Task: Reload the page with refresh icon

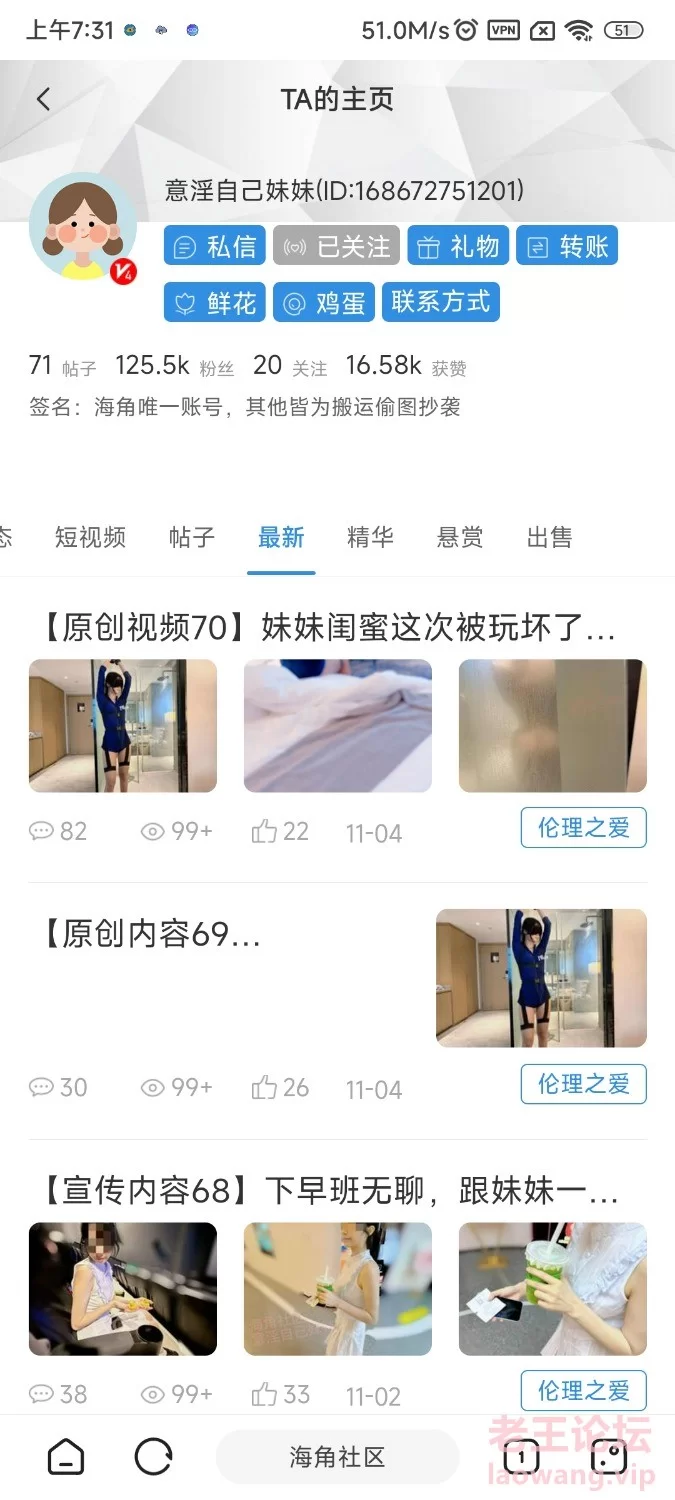Action: click(153, 1457)
